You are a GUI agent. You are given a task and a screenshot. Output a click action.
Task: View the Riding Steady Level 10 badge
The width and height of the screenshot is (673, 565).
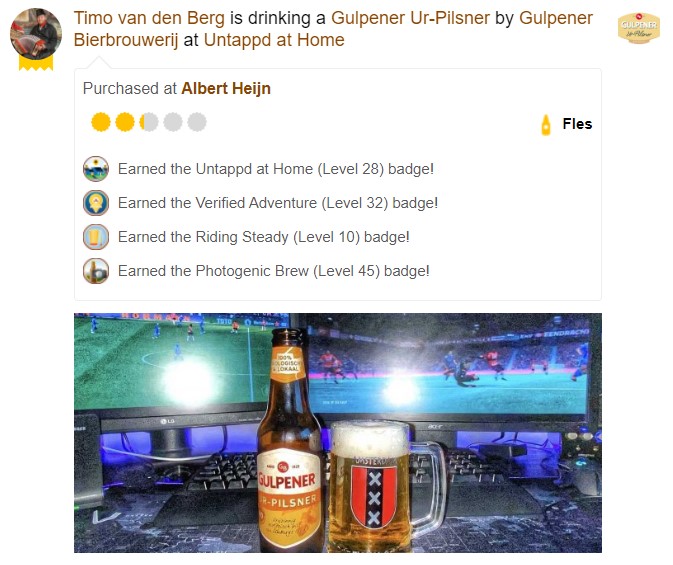tap(96, 237)
